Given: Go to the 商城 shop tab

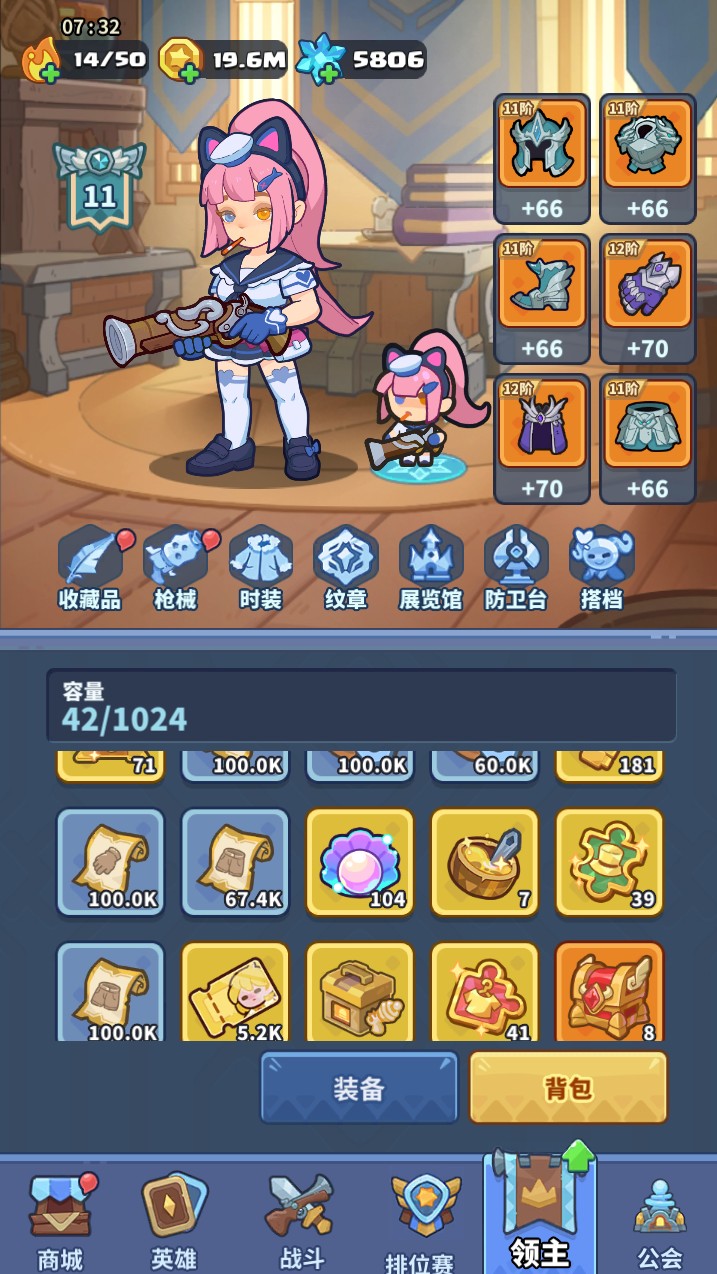Looking at the screenshot, I should click(x=60, y=1220).
